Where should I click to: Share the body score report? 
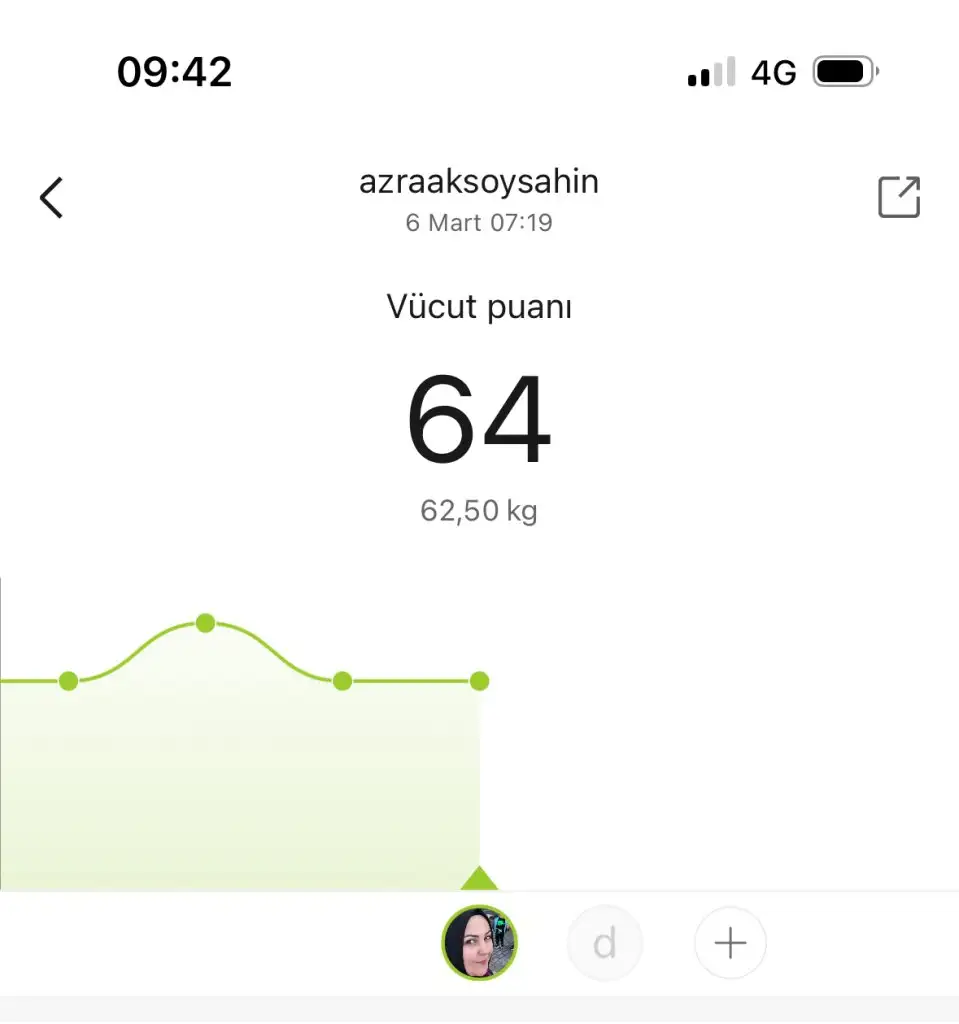898,197
